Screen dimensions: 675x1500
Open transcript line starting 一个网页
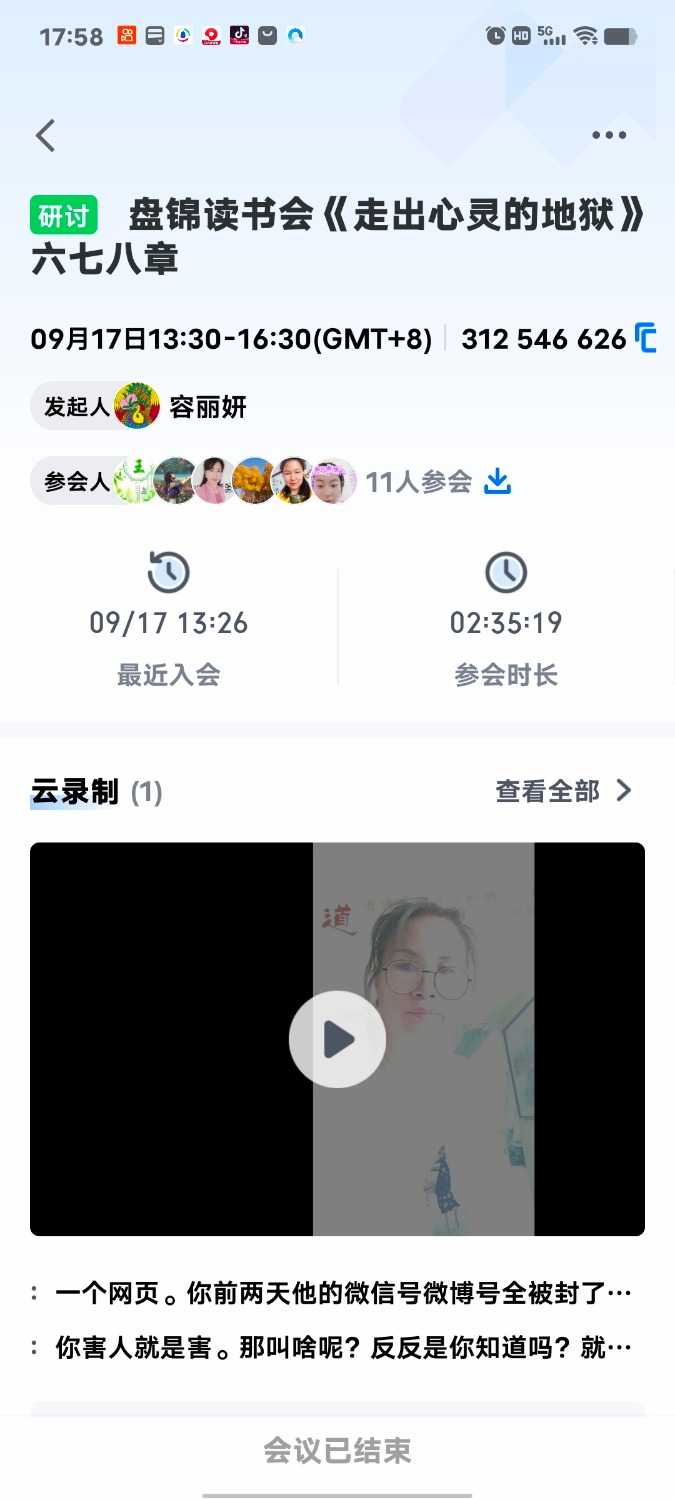[340, 1293]
